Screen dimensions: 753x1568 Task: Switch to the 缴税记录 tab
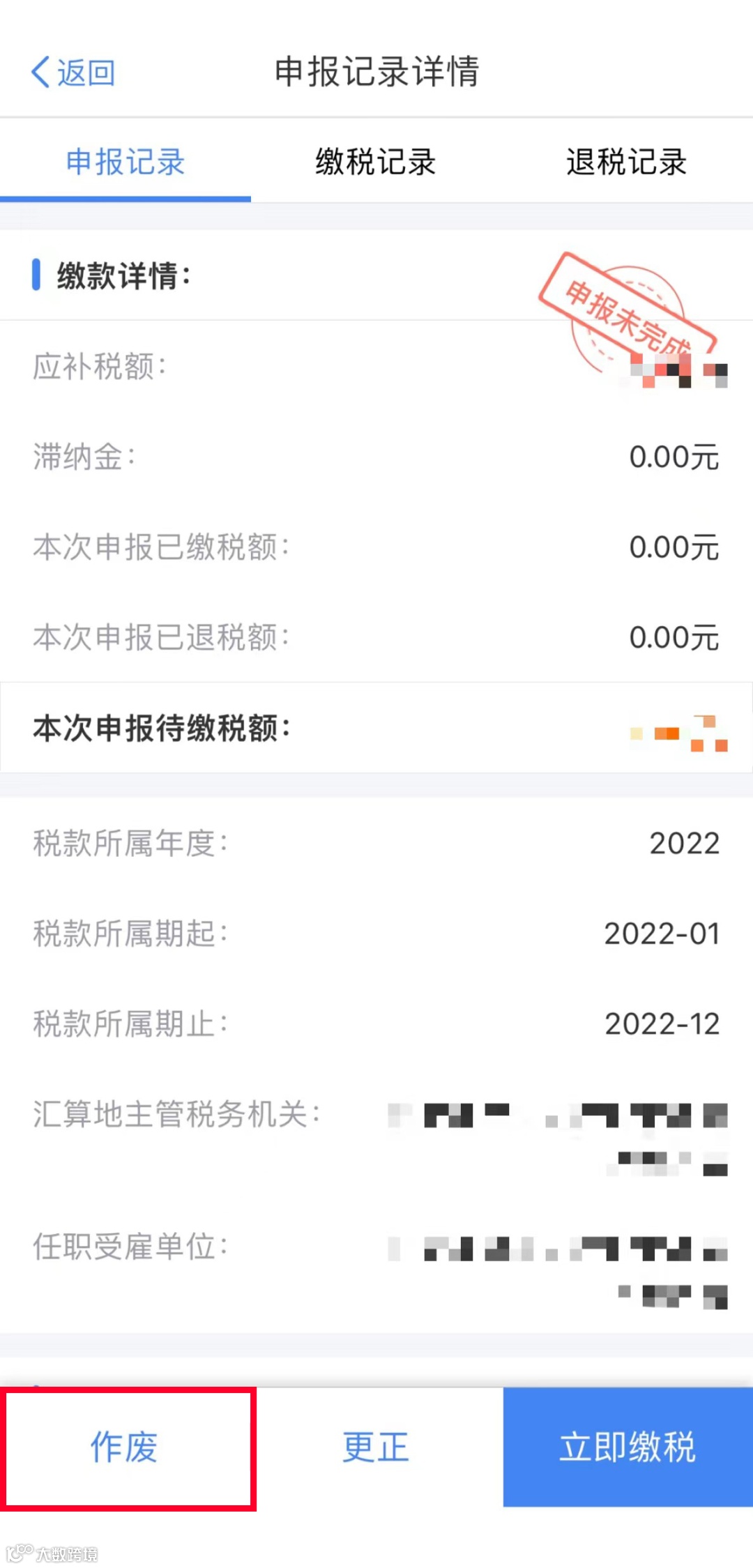point(376,162)
